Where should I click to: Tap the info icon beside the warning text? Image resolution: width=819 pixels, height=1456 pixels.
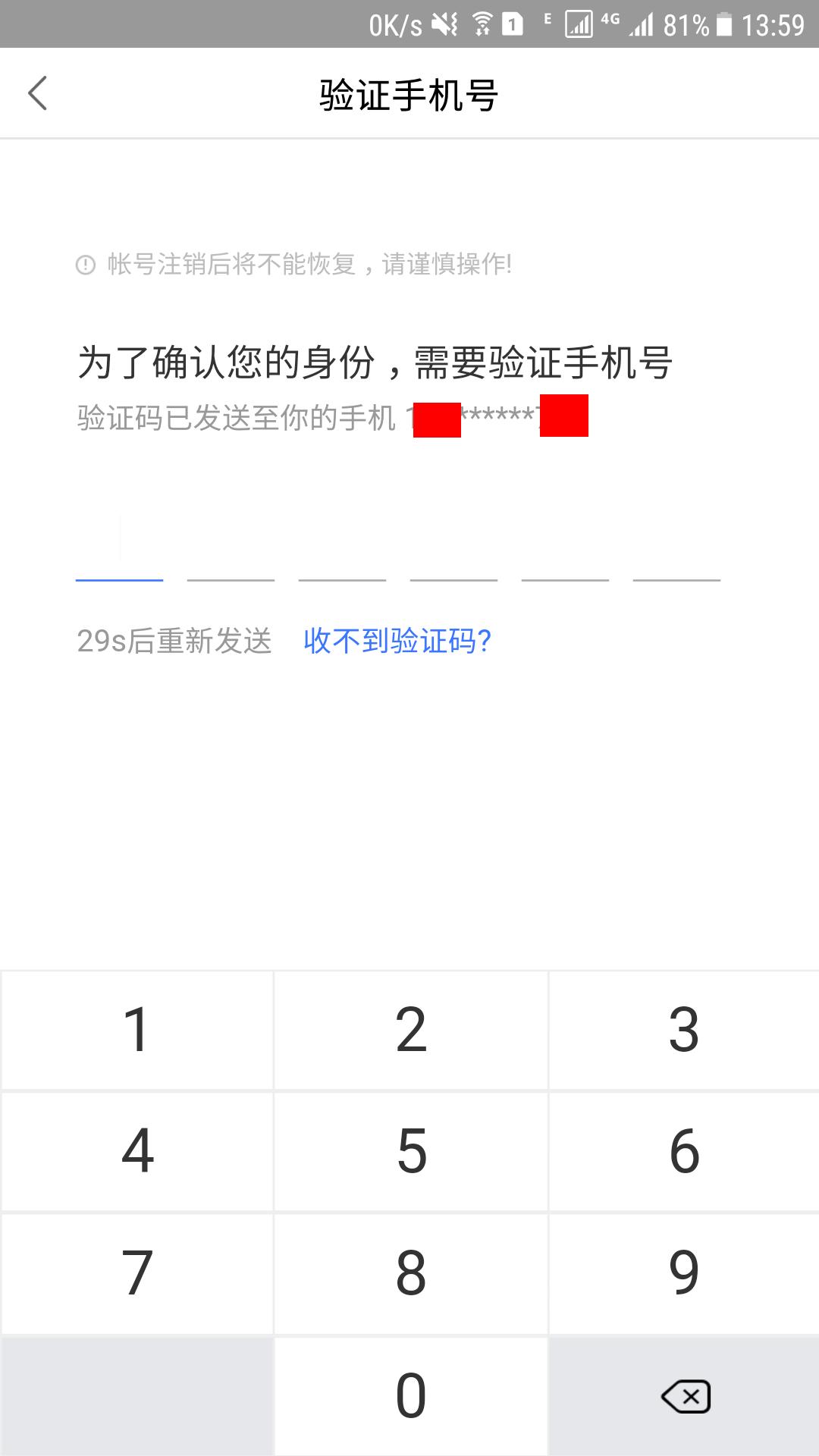coord(86,265)
